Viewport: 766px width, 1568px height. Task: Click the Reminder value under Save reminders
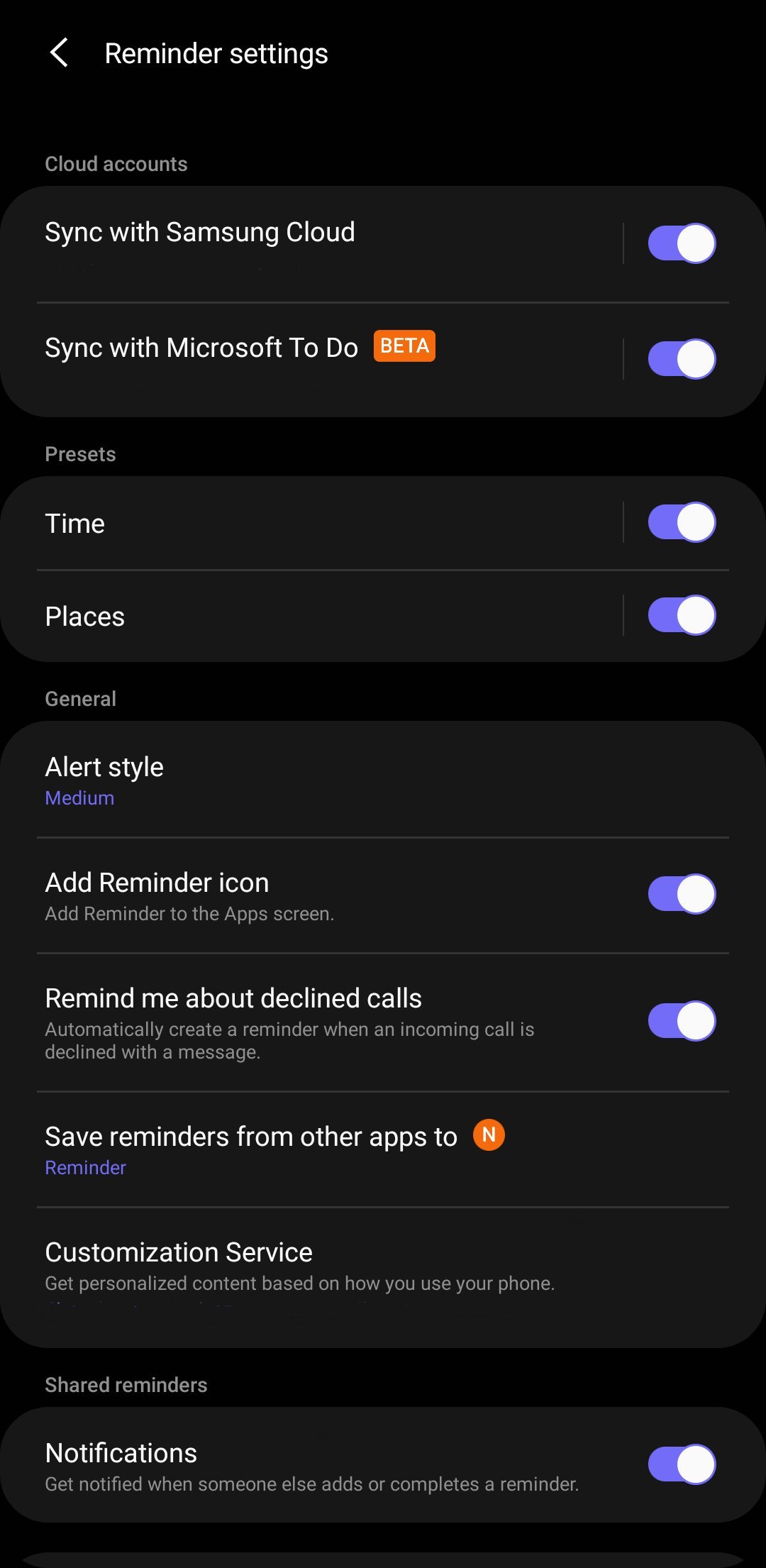(84, 1166)
